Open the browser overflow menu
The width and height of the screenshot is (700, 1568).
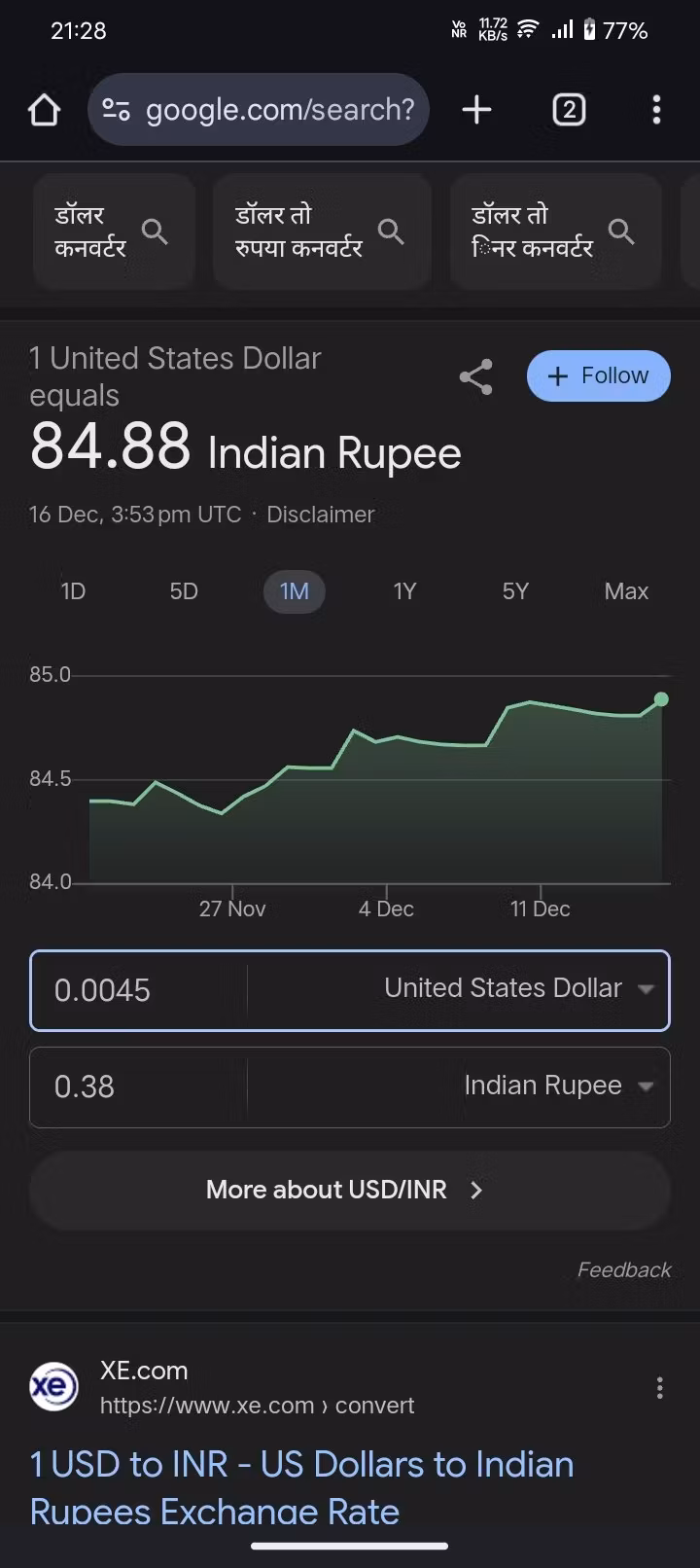pyautogui.click(x=657, y=110)
